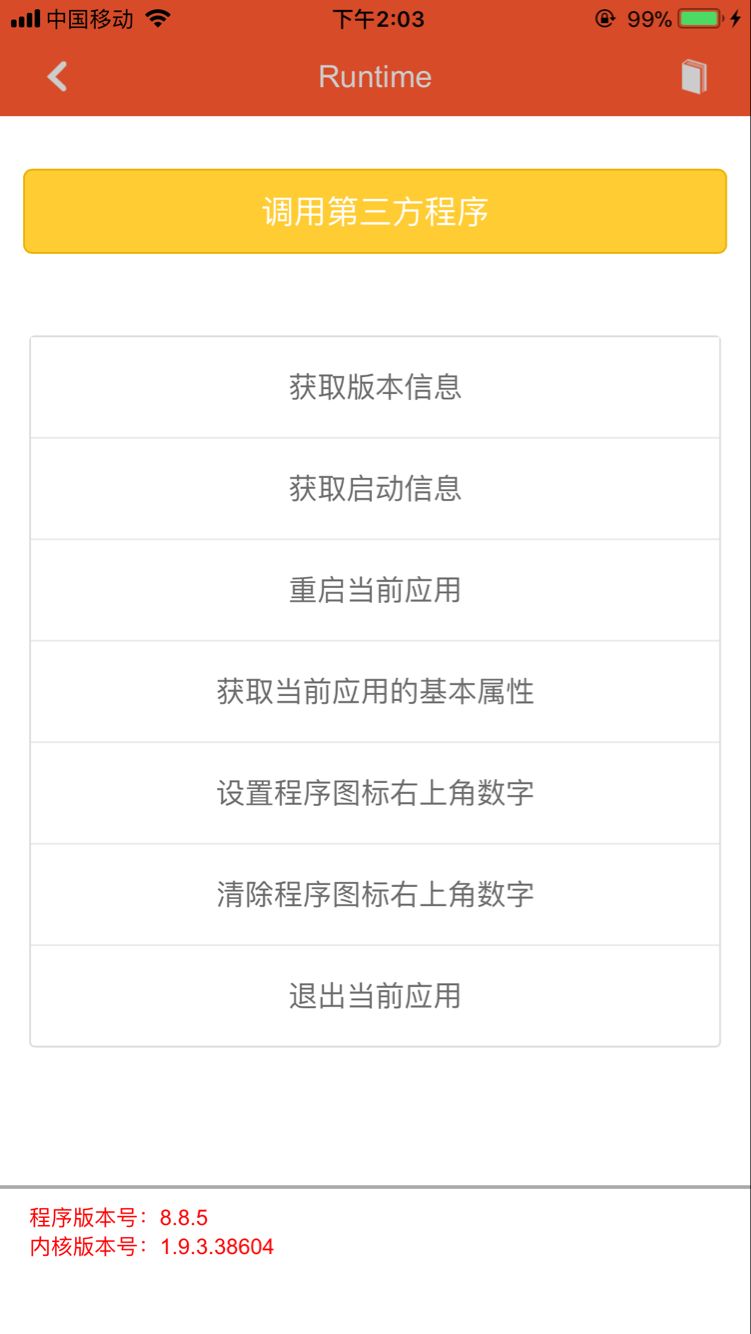This screenshot has height=1334, width=751.
Task: Choose 退出当前应用
Action: (375, 996)
